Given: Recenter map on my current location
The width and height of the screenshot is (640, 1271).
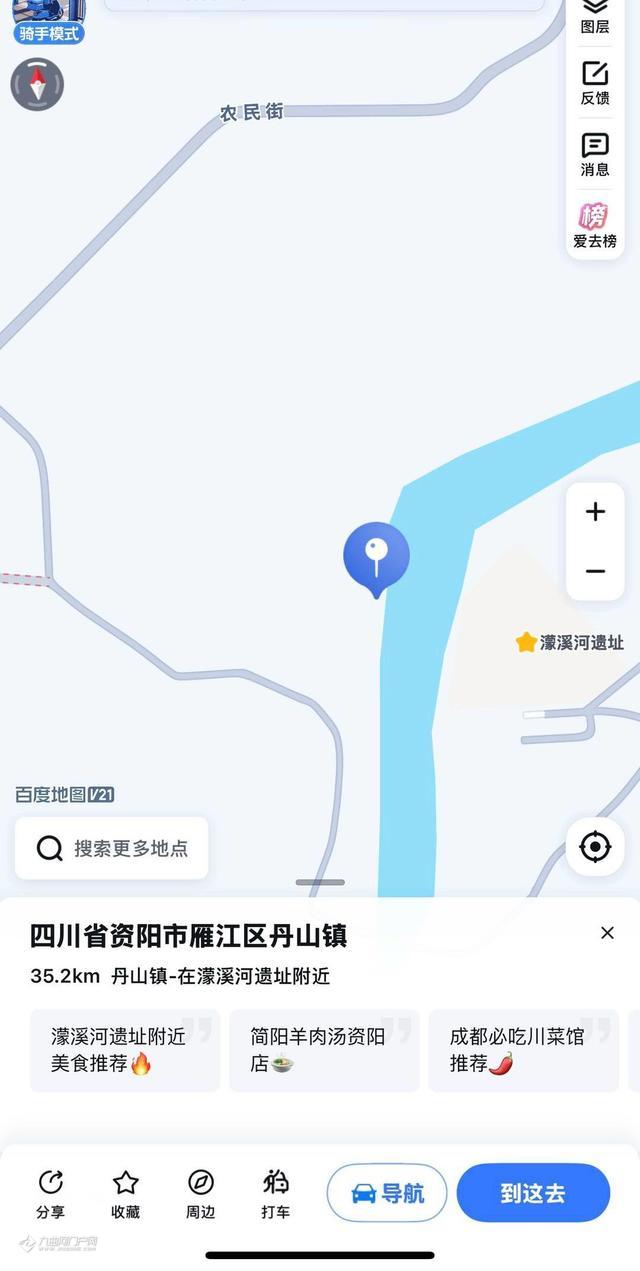Looking at the screenshot, I should (x=595, y=847).
